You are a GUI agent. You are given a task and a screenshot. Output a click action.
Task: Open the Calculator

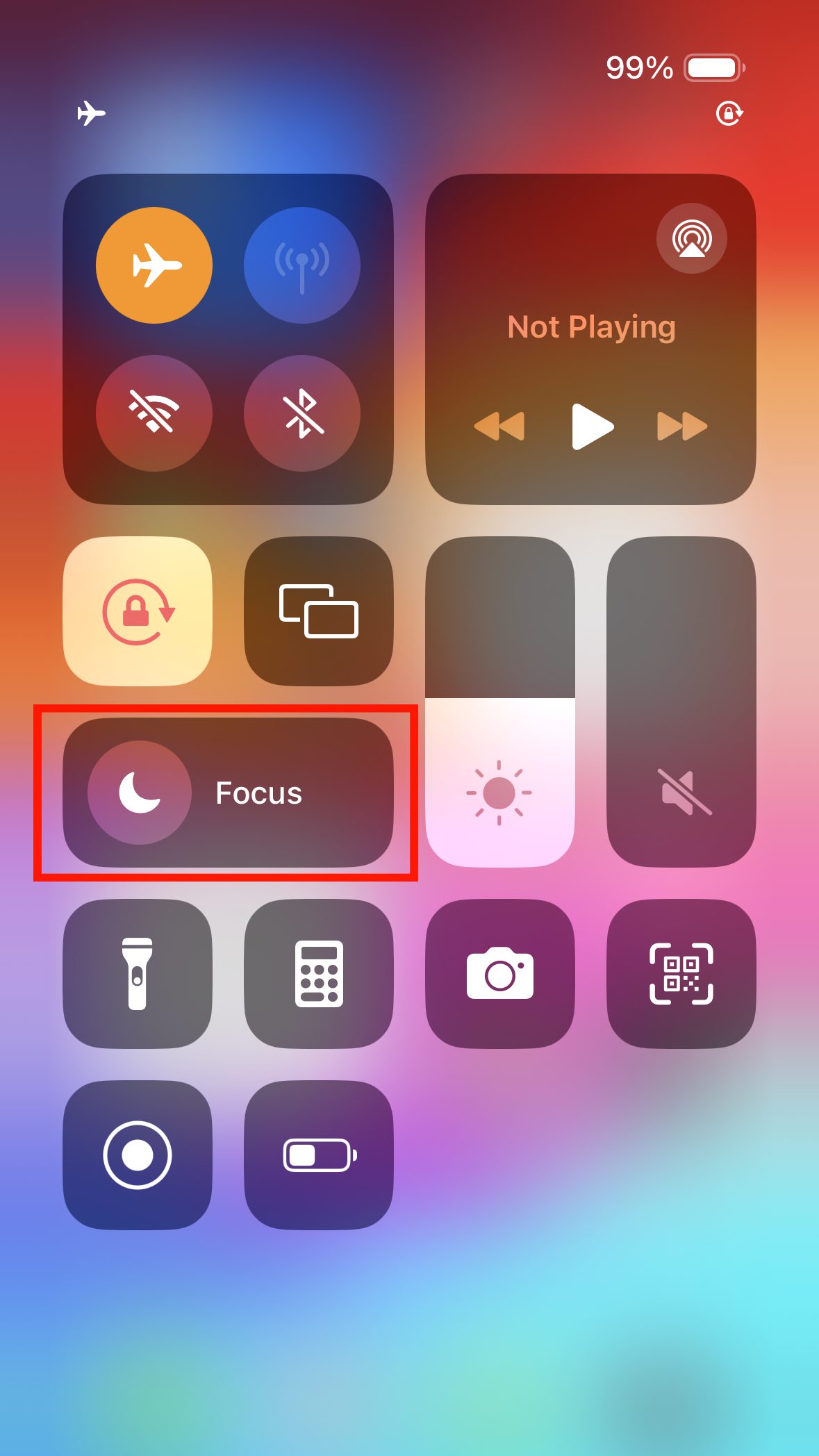pyautogui.click(x=319, y=974)
